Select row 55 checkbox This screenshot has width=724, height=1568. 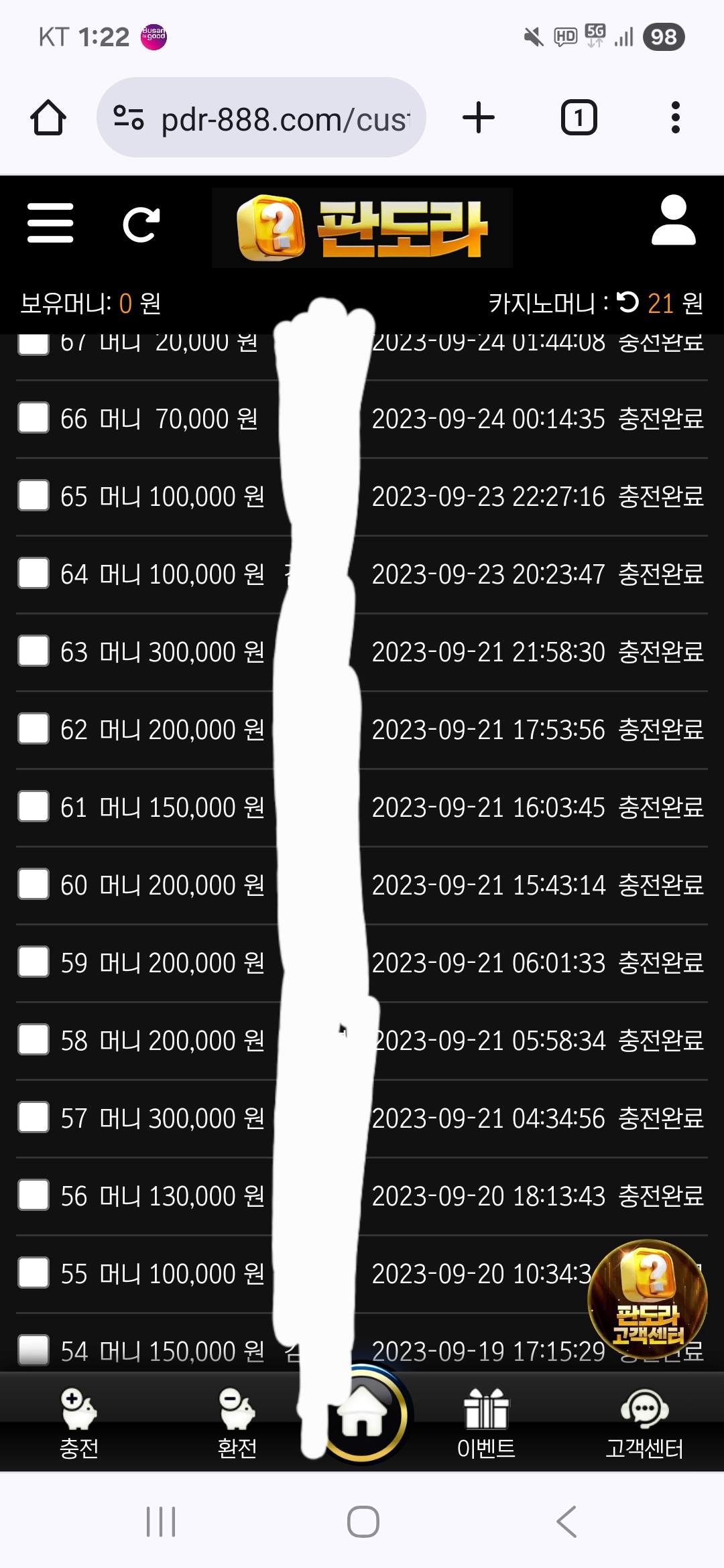click(34, 1273)
